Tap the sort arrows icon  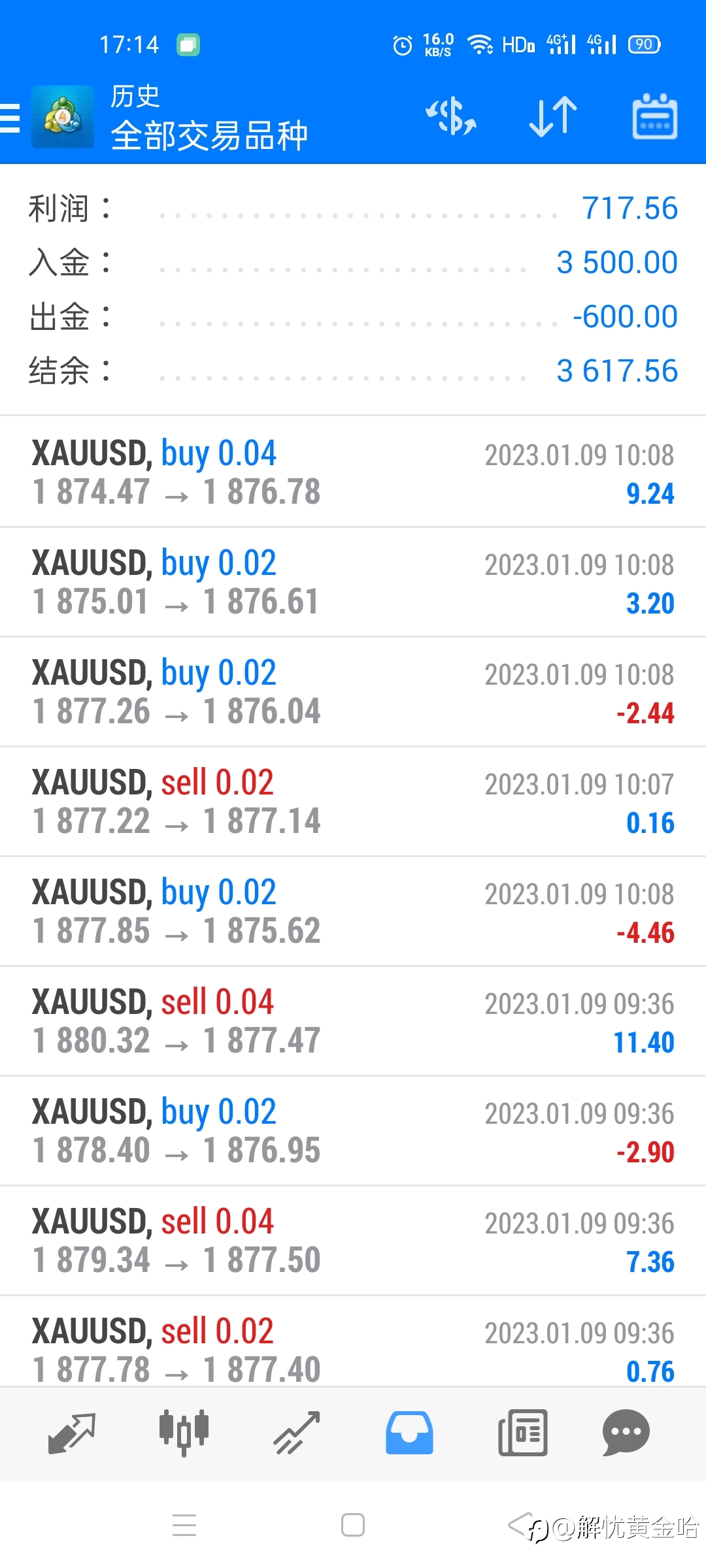(553, 117)
